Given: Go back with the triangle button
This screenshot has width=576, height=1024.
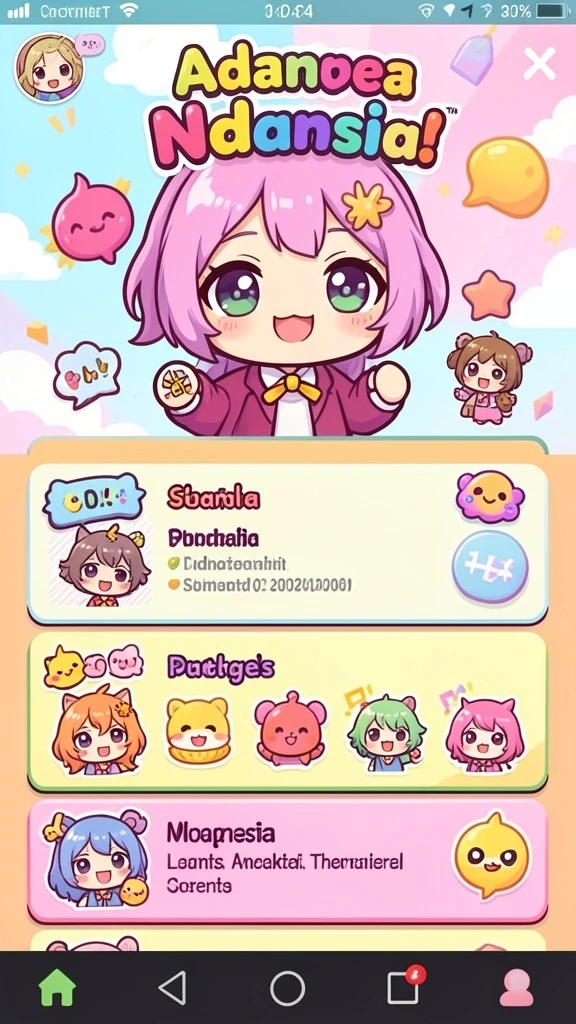Looking at the screenshot, I should pos(173,987).
